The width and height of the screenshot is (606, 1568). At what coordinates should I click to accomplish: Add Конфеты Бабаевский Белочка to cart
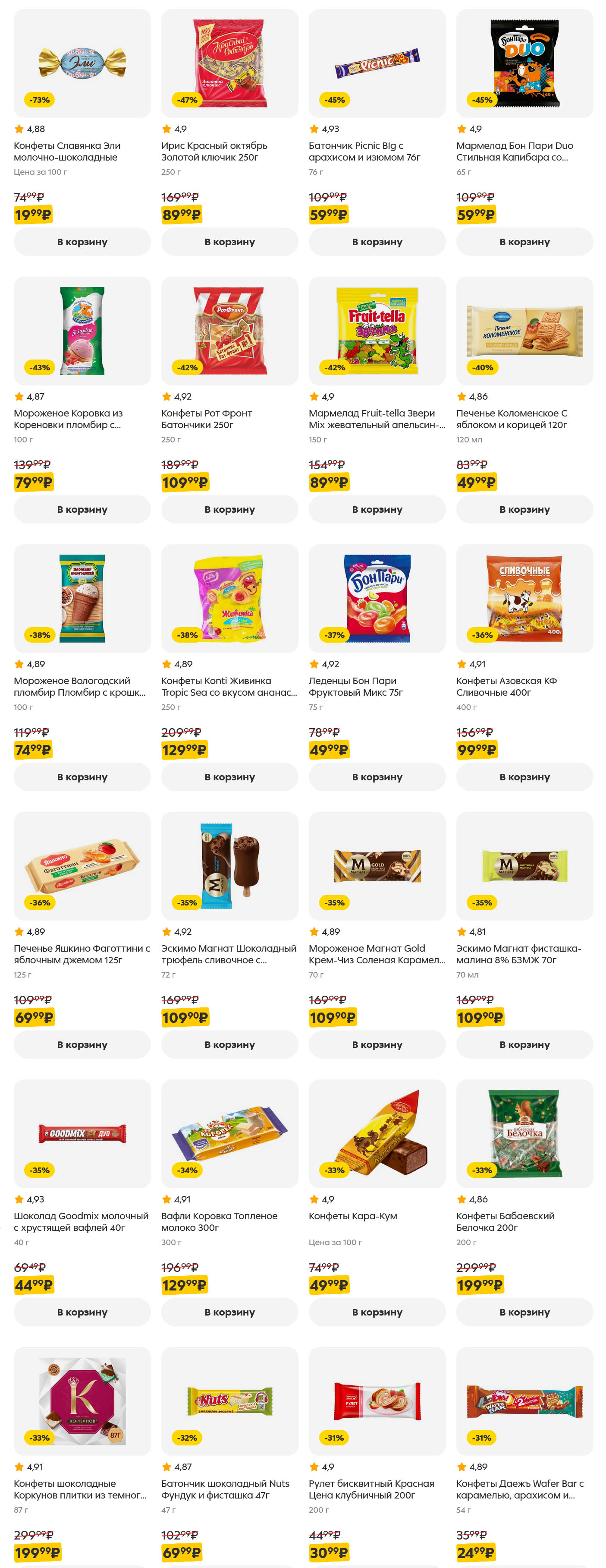click(524, 1312)
